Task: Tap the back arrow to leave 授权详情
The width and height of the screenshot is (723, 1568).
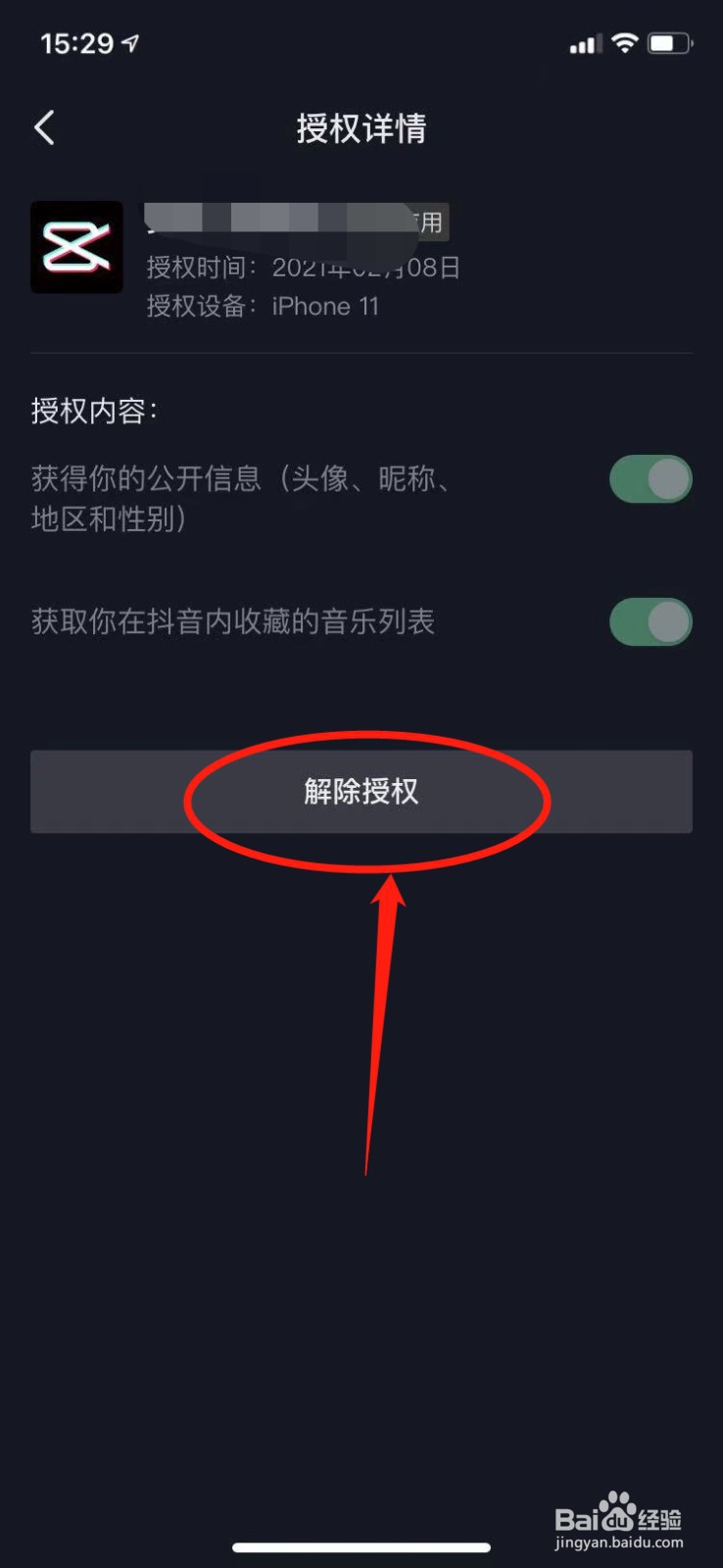Action: pyautogui.click(x=43, y=127)
